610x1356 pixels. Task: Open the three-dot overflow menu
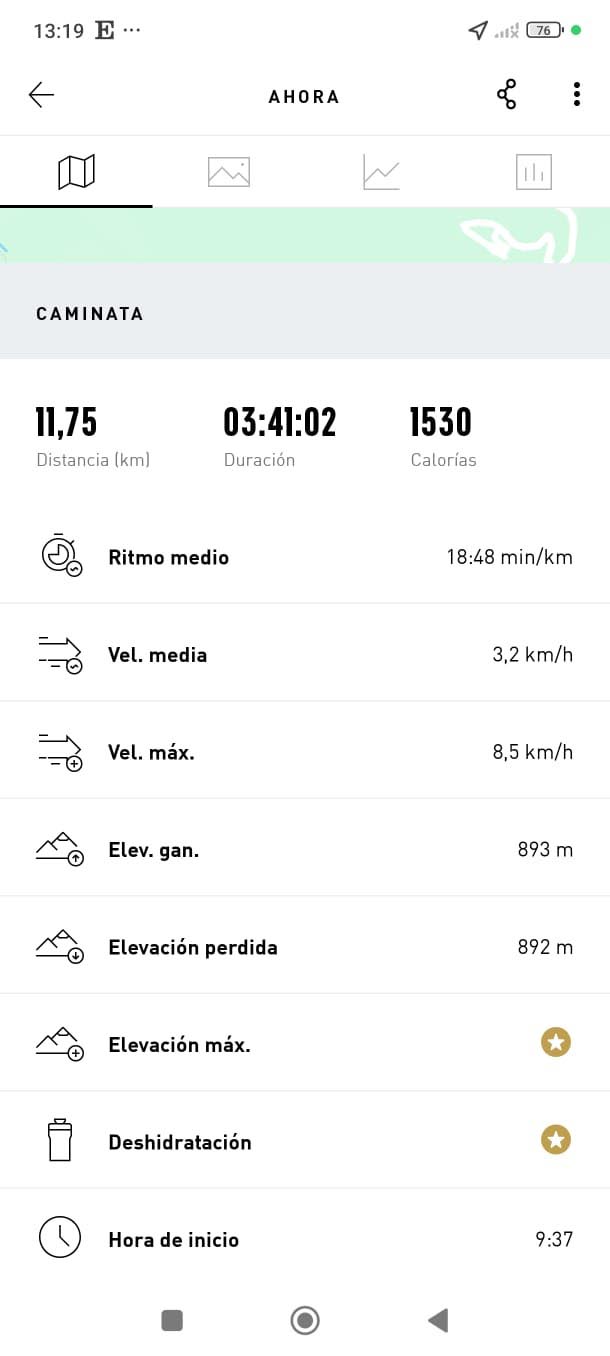577,96
